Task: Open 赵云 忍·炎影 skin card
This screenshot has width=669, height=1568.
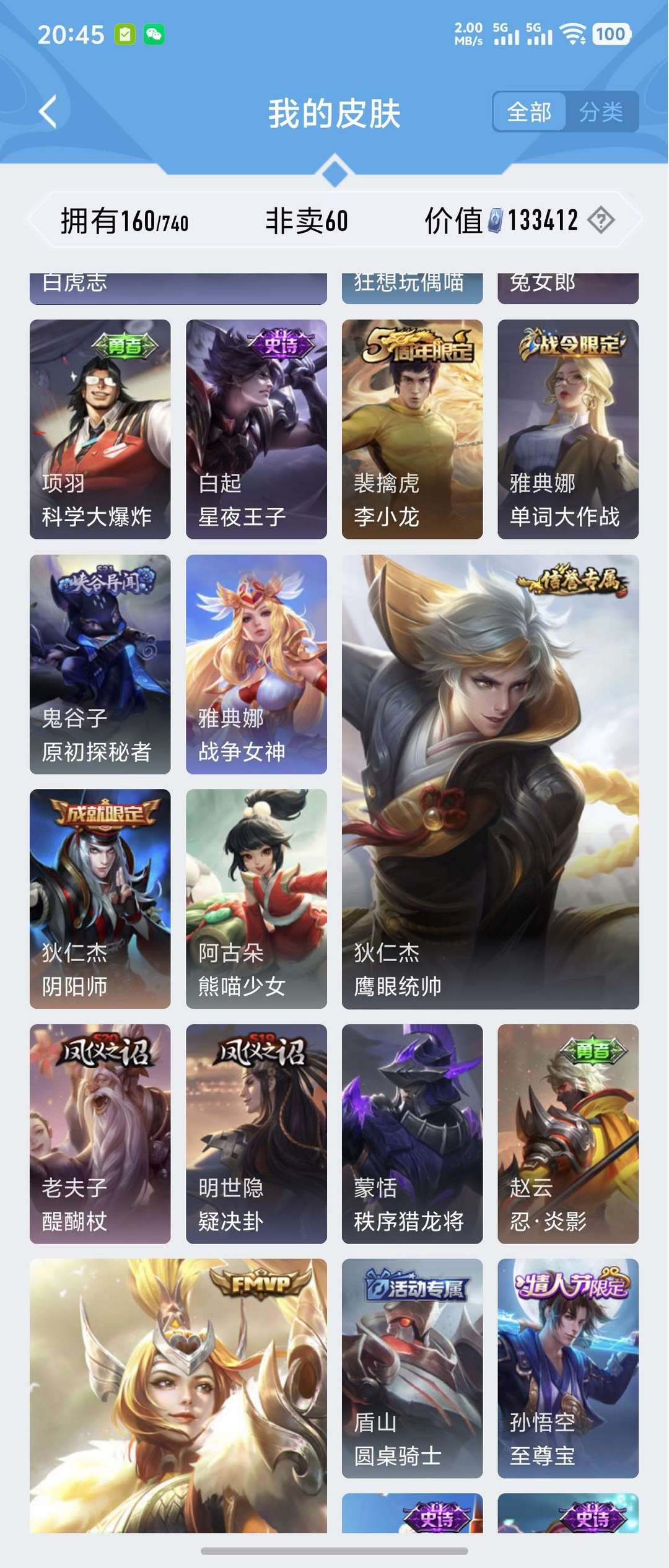Action: pos(568,1134)
